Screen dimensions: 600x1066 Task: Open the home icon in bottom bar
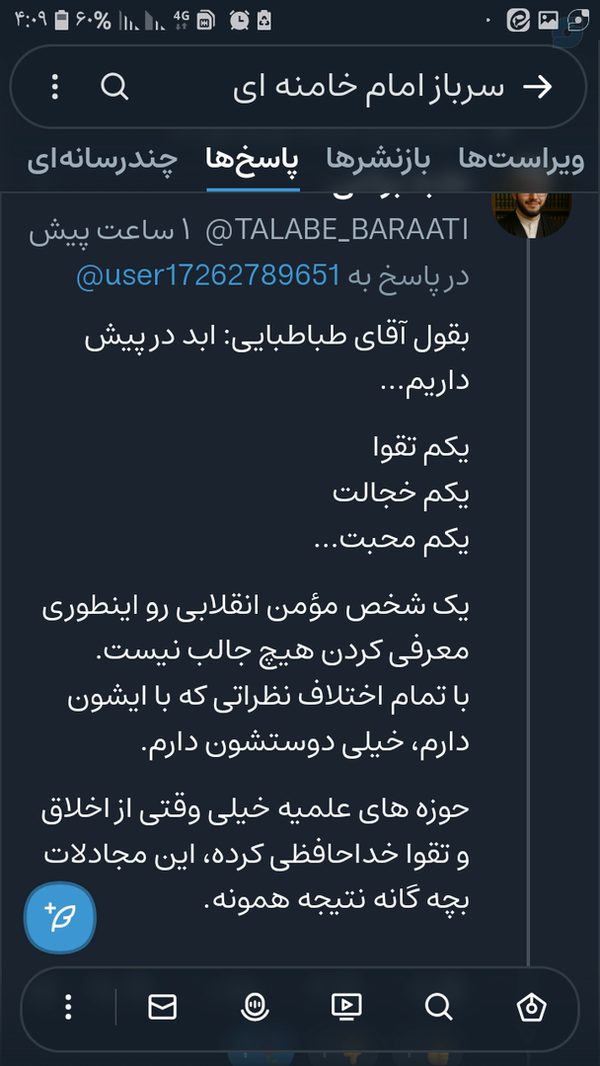pyautogui.click(x=532, y=1007)
